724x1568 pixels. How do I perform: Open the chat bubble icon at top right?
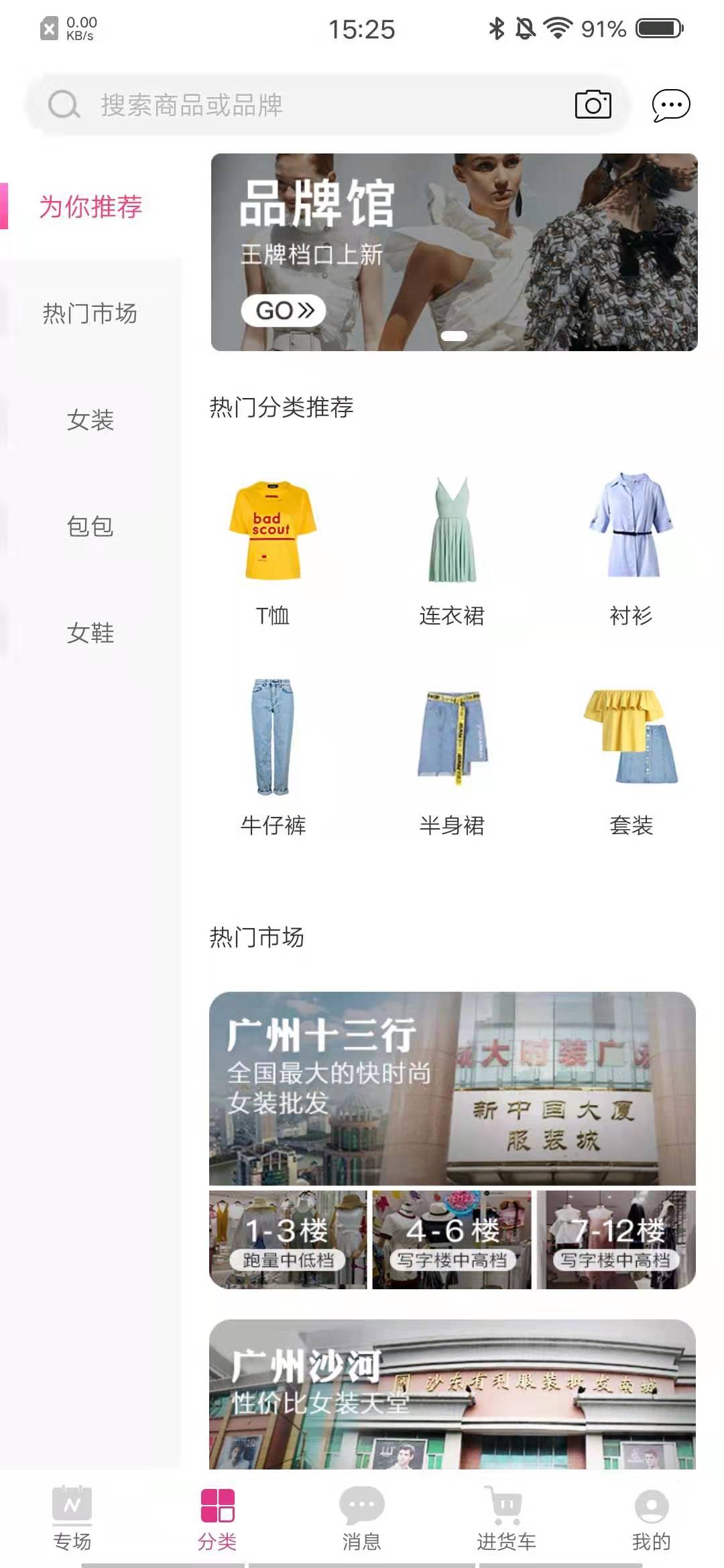[671, 105]
